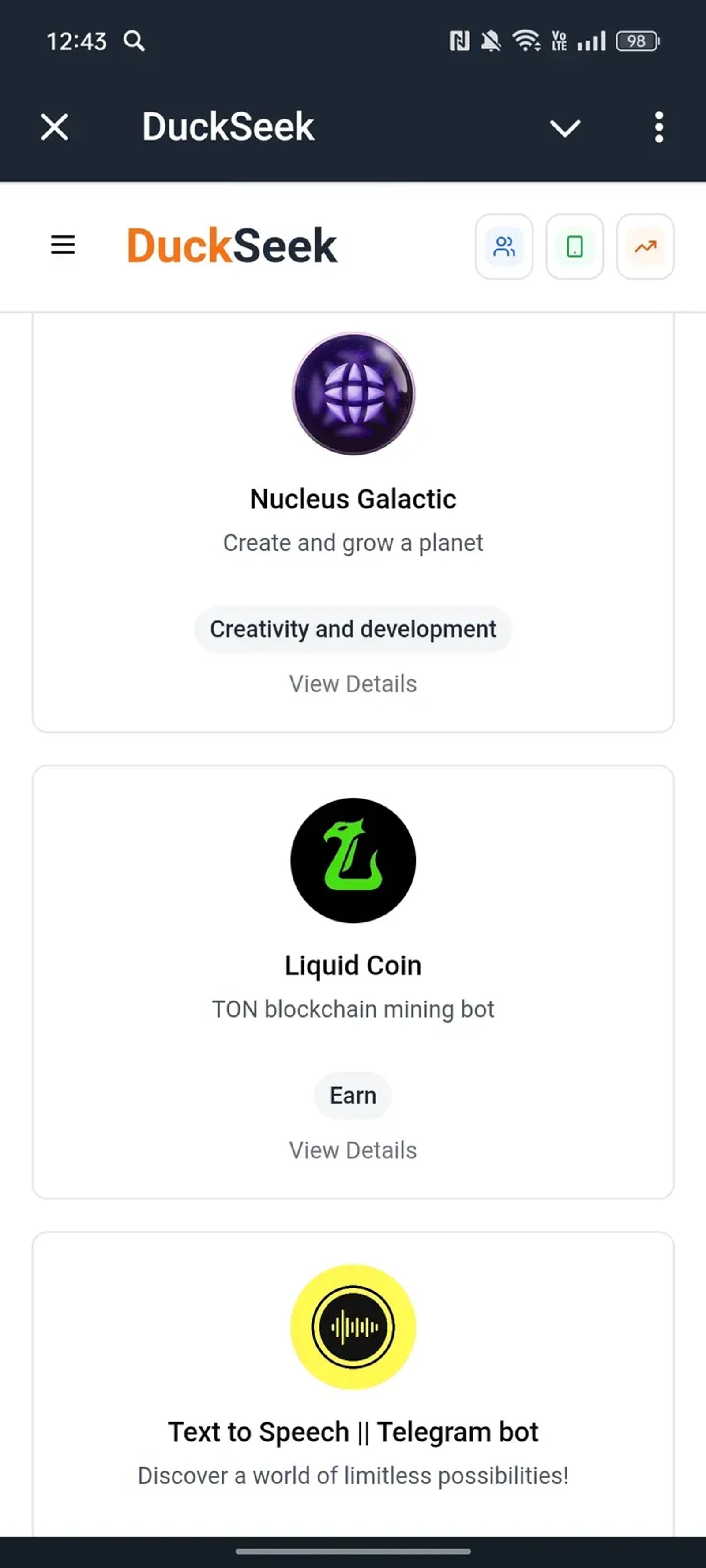The height and width of the screenshot is (1568, 706).
Task: Open the hamburger menu next to DuckSeek logo
Action: (63, 245)
